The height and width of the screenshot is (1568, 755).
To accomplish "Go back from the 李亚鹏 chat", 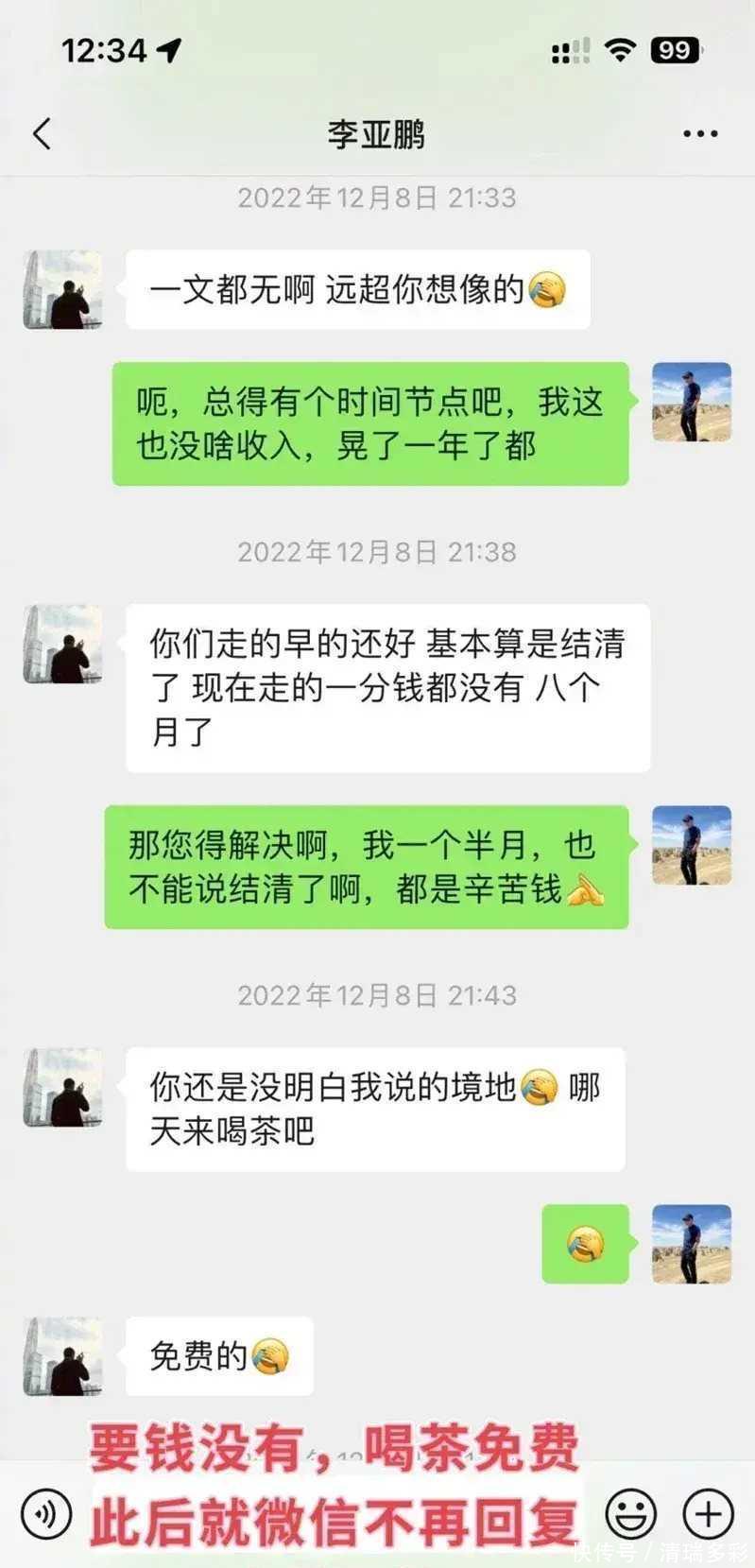I will (42, 134).
